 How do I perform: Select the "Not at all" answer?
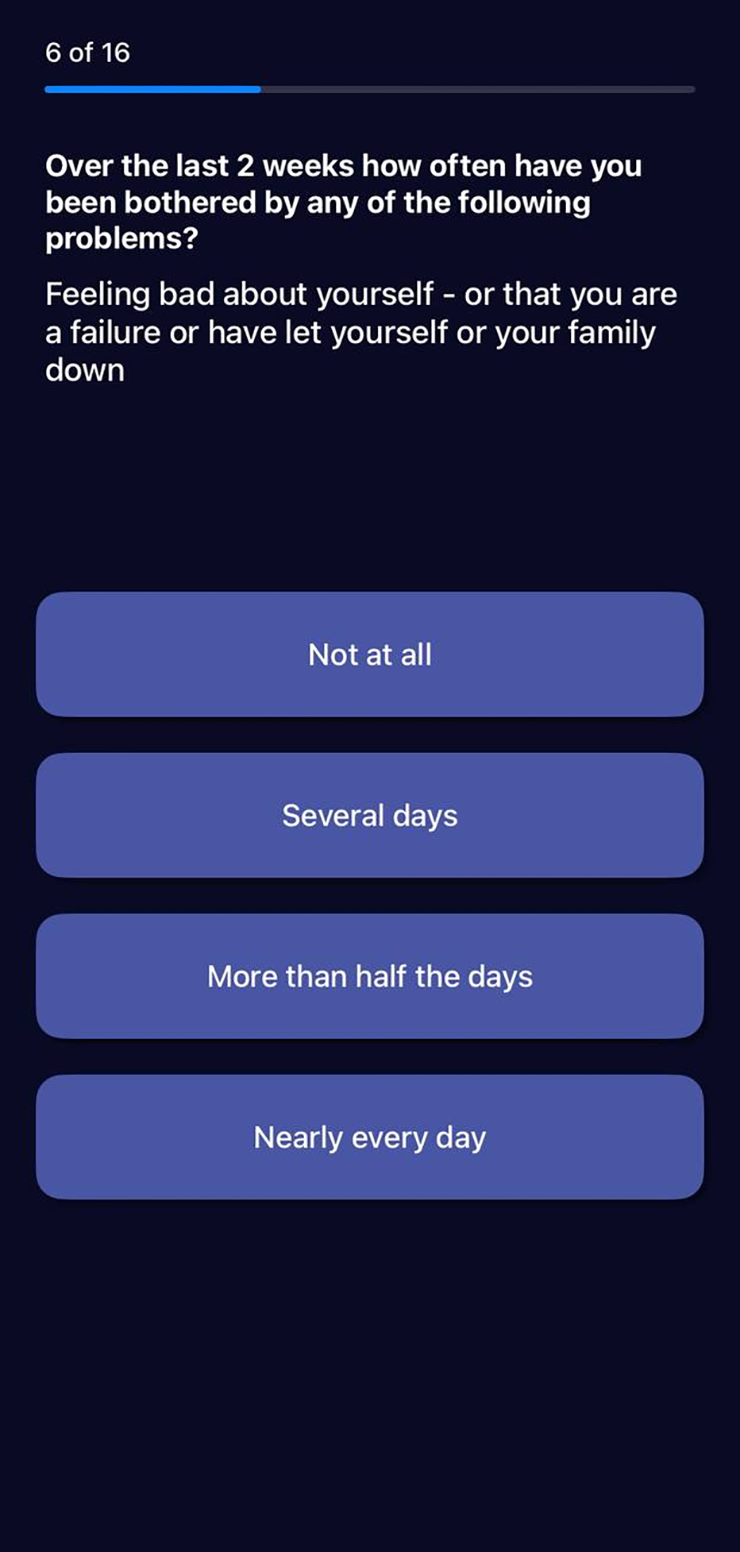coord(370,654)
